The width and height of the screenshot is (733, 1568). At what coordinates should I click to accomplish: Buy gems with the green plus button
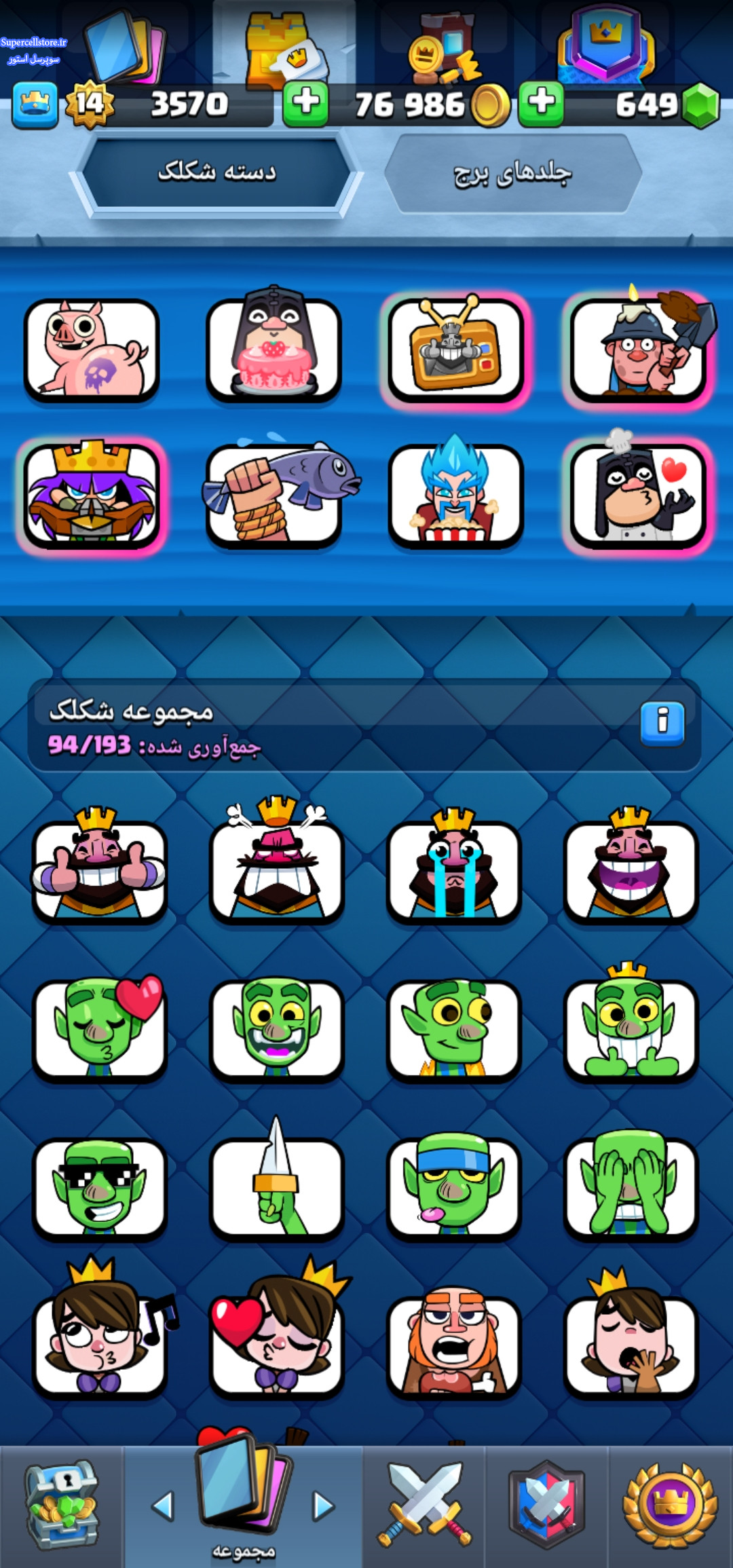click(x=541, y=104)
